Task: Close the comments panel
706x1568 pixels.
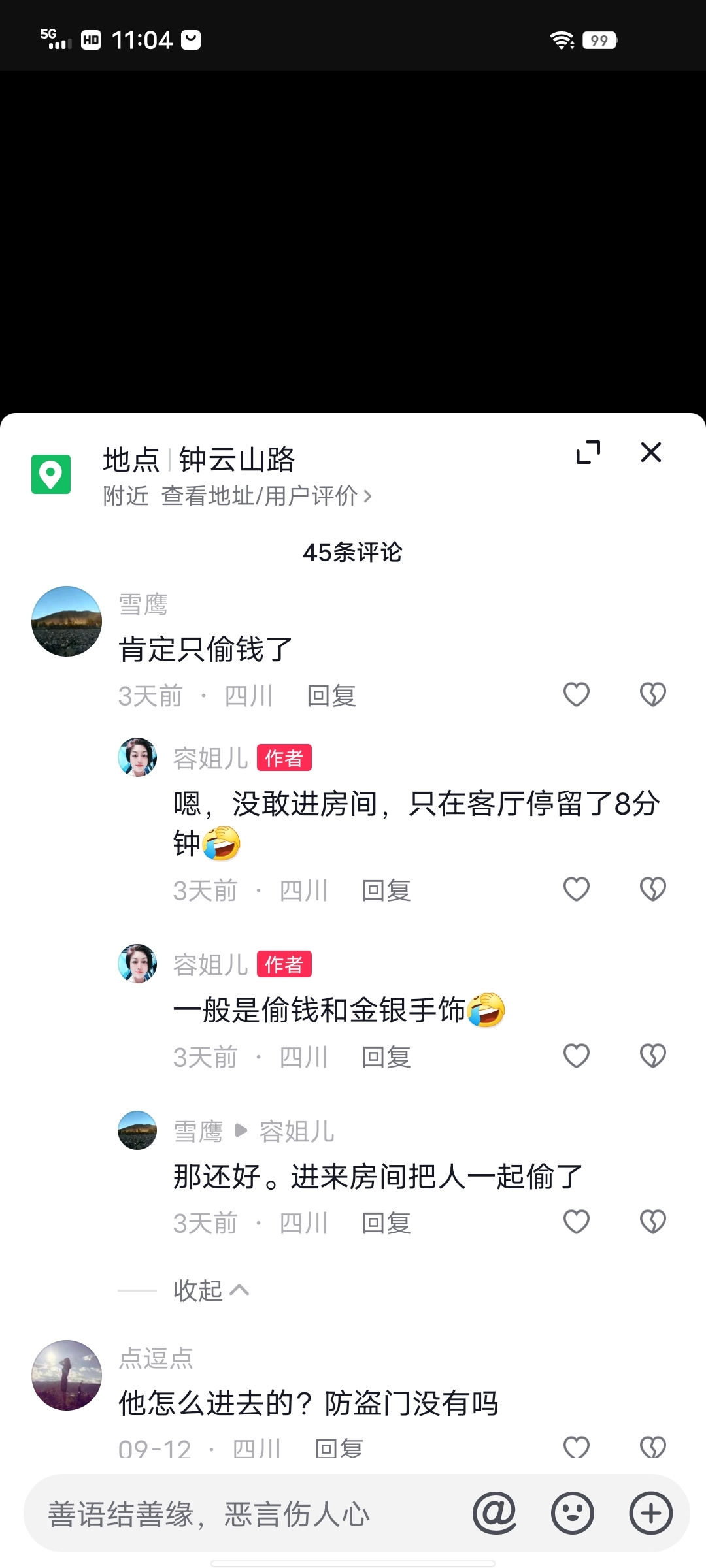Action: tap(651, 452)
